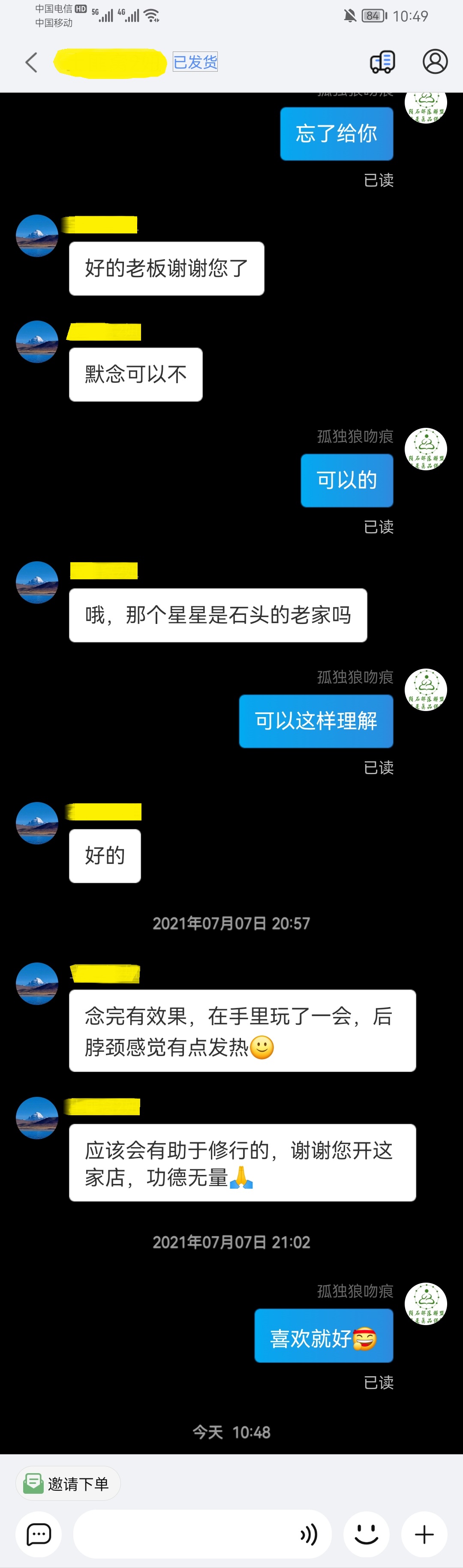The image size is (463, 1568).
Task: Tap the seller avatar beside 可以的
Action: [x=426, y=449]
